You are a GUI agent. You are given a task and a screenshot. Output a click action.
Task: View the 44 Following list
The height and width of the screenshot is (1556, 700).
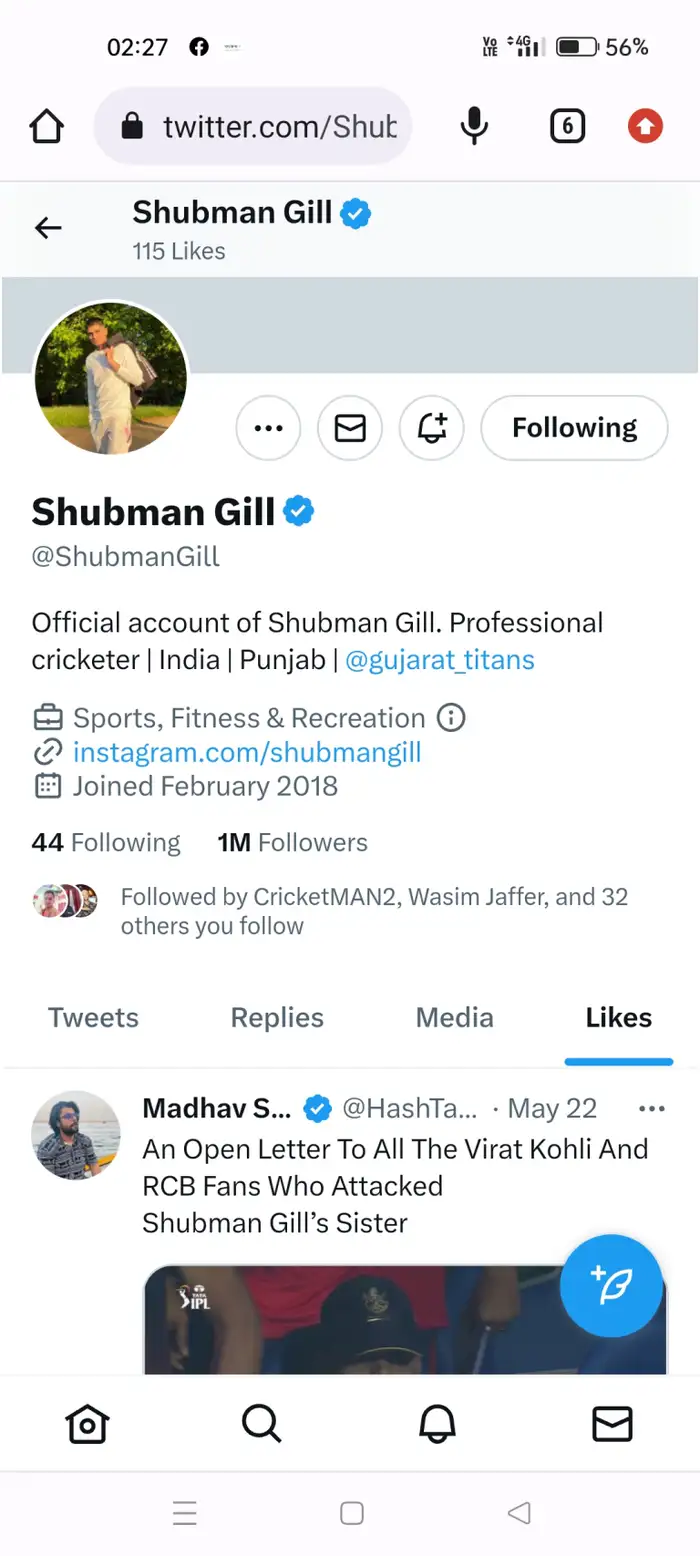106,843
